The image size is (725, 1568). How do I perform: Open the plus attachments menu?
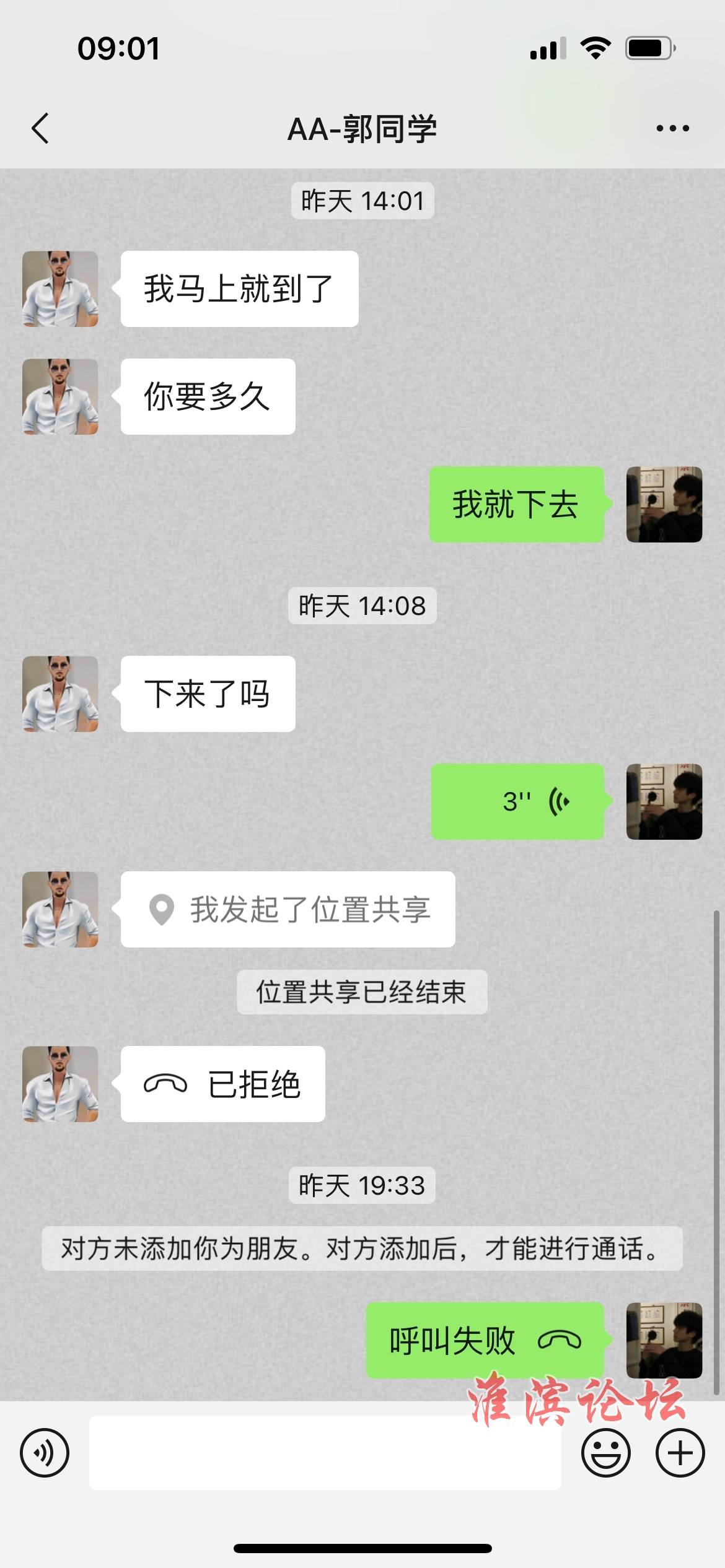[680, 1453]
